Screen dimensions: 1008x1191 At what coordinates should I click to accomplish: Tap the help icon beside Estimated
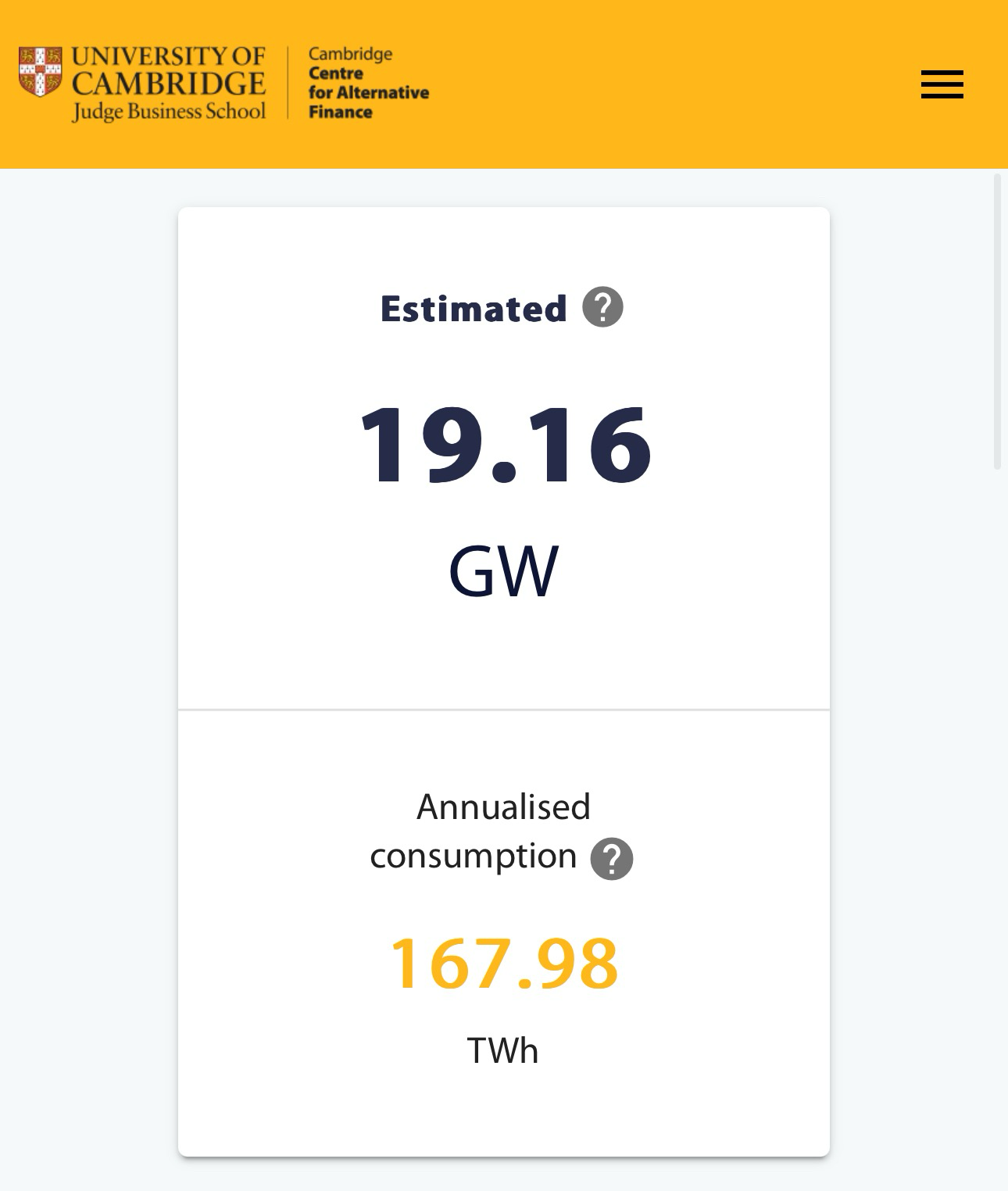pyautogui.click(x=602, y=307)
